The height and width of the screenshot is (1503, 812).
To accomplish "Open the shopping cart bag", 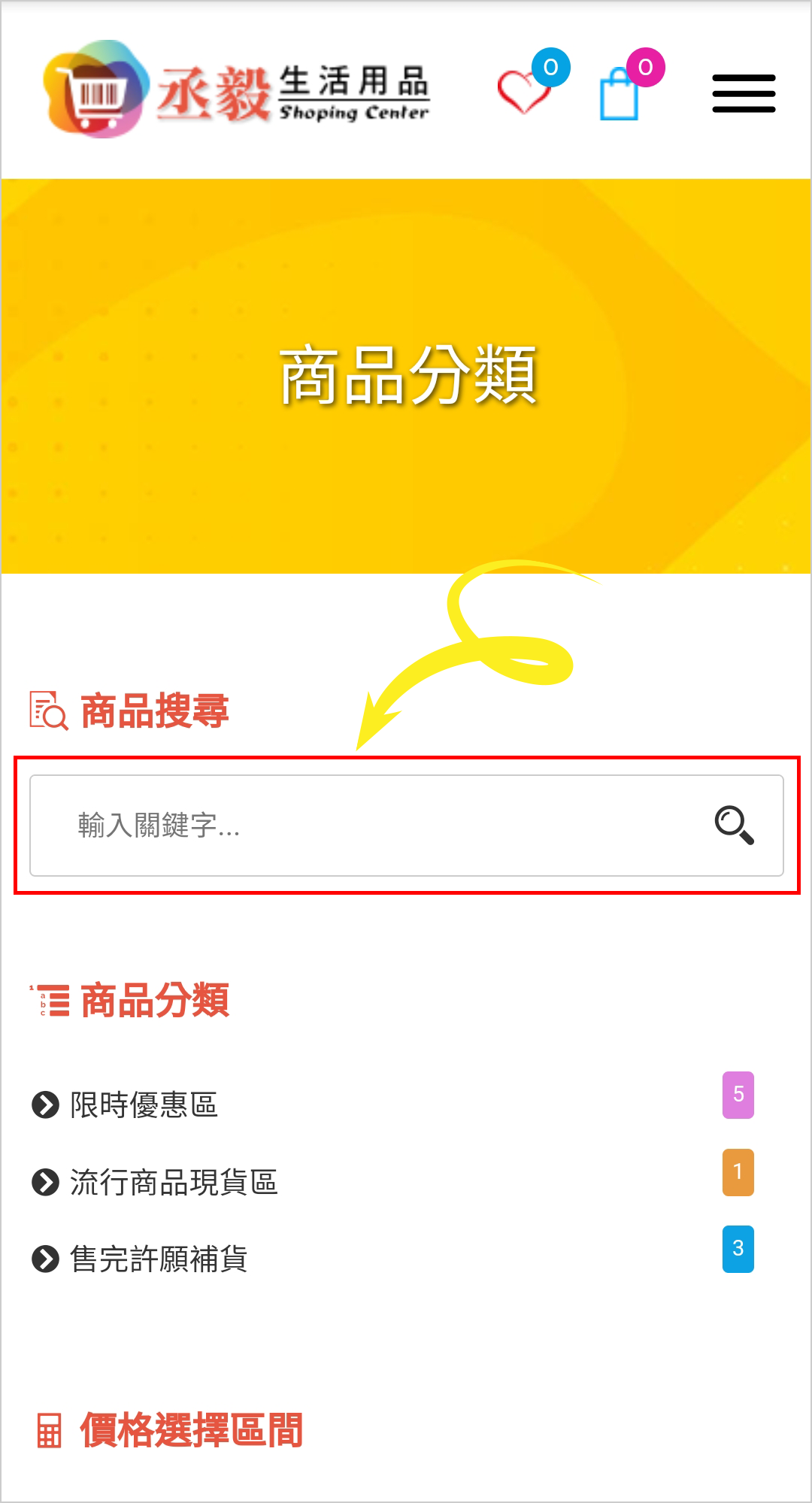I will click(620, 95).
